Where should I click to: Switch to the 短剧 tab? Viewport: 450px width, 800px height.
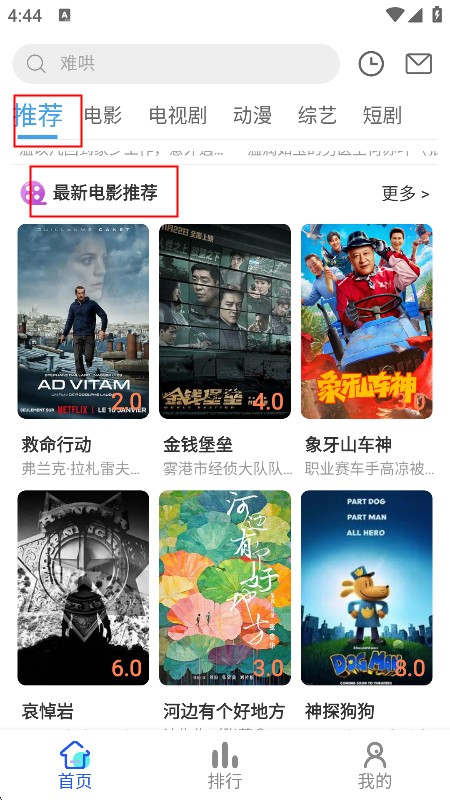(382, 115)
